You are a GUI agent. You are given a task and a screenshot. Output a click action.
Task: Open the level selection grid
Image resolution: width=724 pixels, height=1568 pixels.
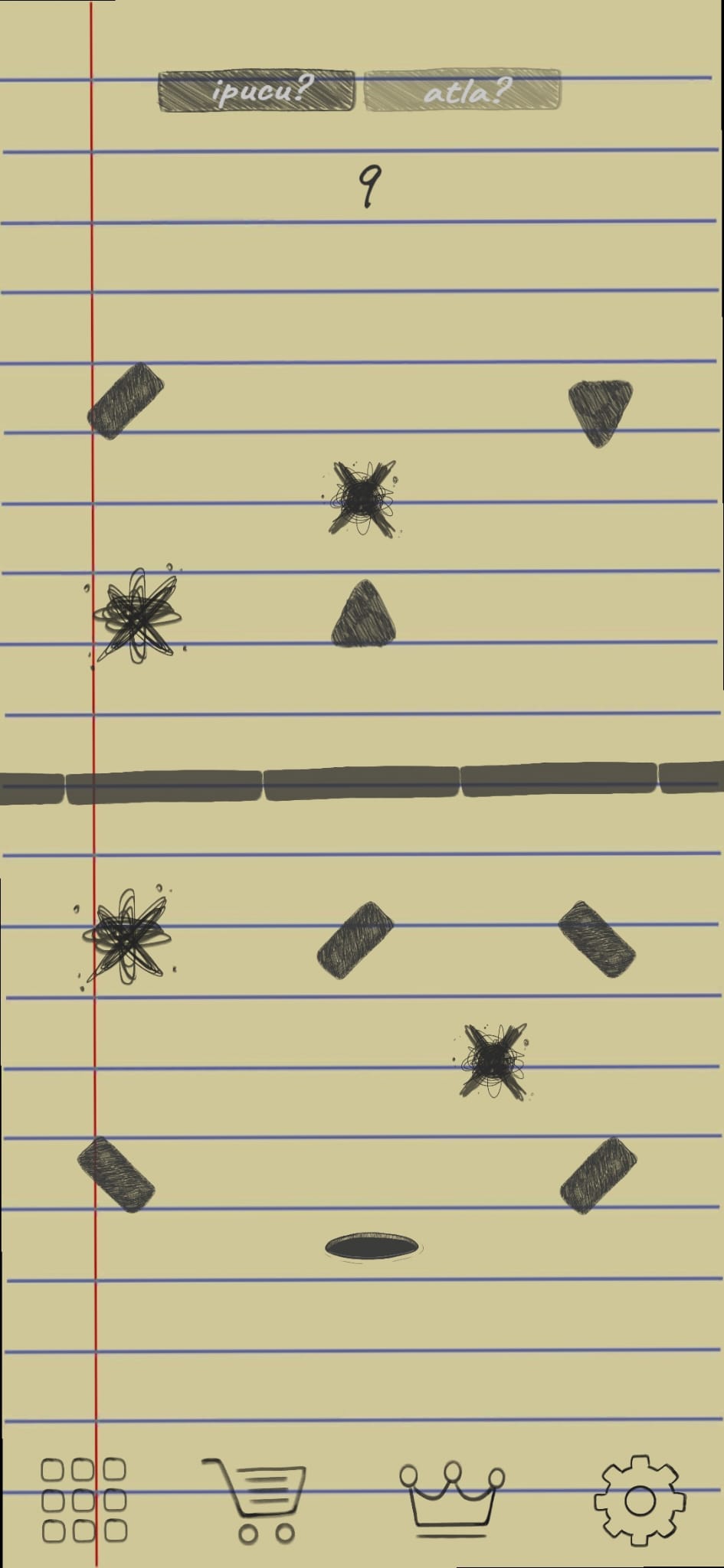tap(84, 1500)
